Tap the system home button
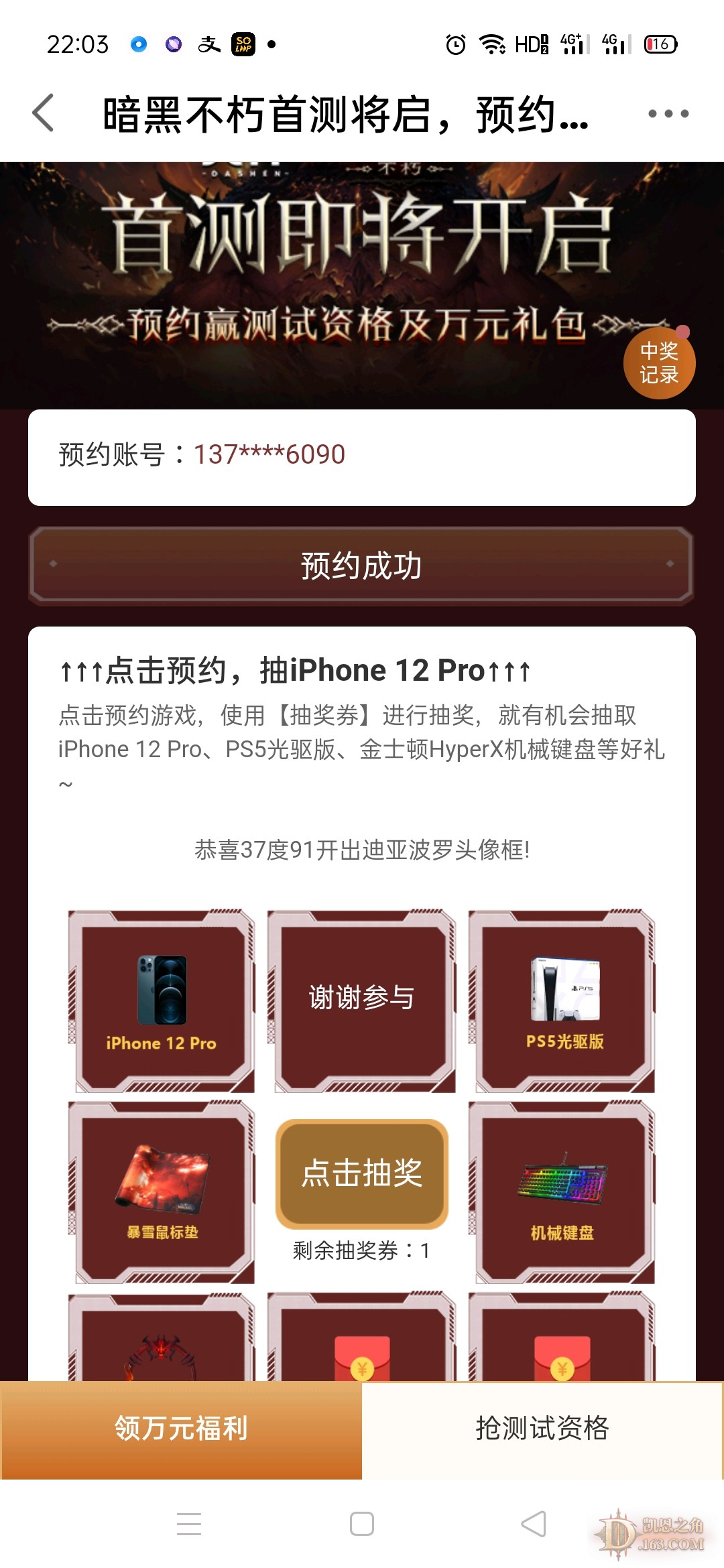 click(361, 1524)
